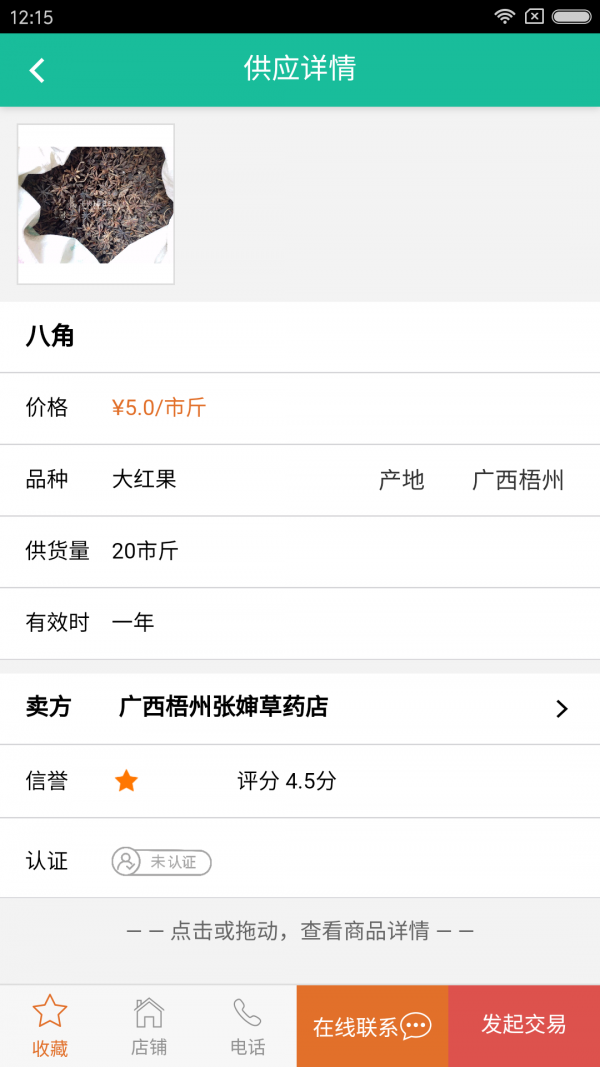Image resolution: width=600 pixels, height=1067 pixels.
Task: Call the seller via 电话
Action: pyautogui.click(x=247, y=1026)
